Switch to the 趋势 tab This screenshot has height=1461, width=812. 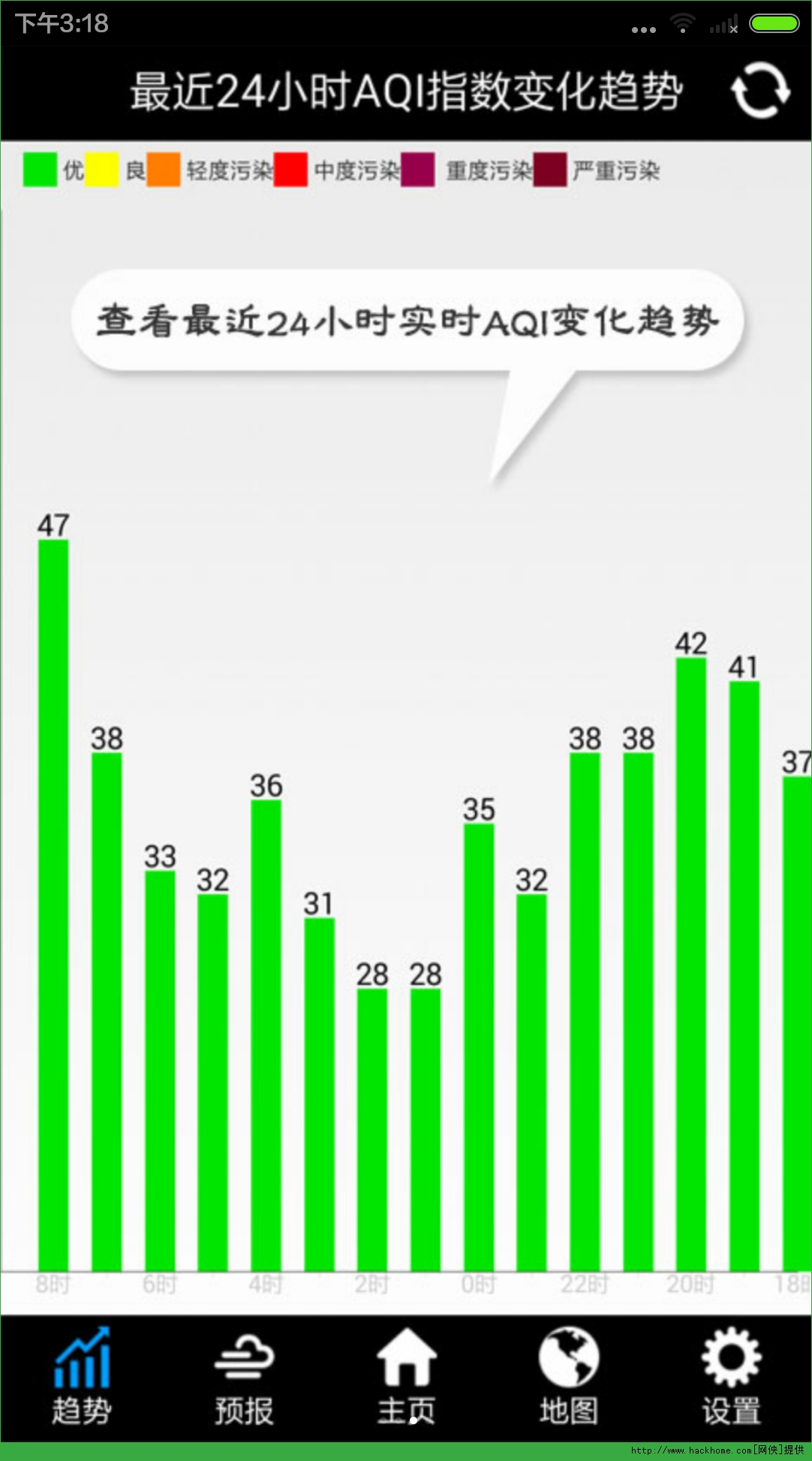81,1376
